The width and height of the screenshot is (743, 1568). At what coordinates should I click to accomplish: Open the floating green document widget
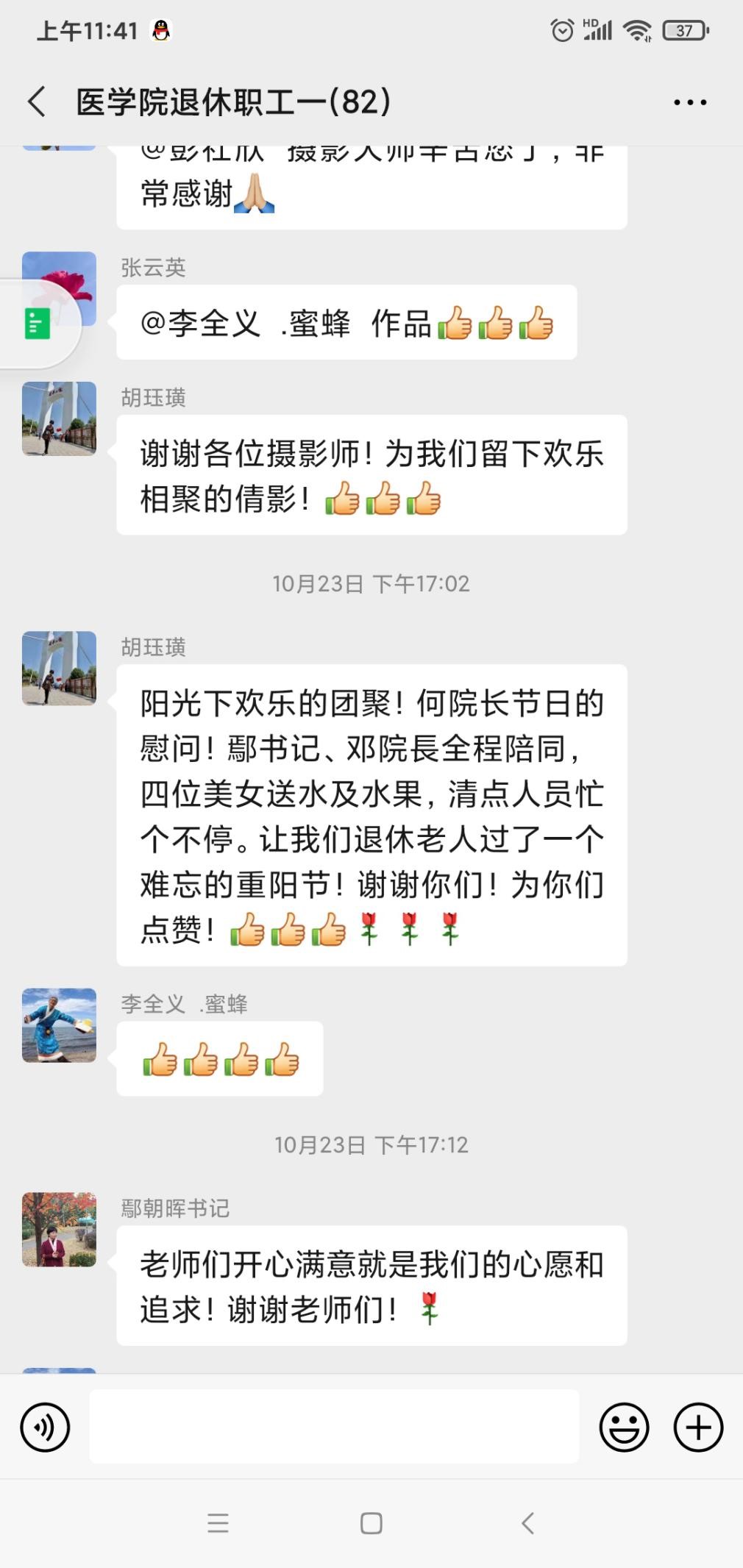37,324
